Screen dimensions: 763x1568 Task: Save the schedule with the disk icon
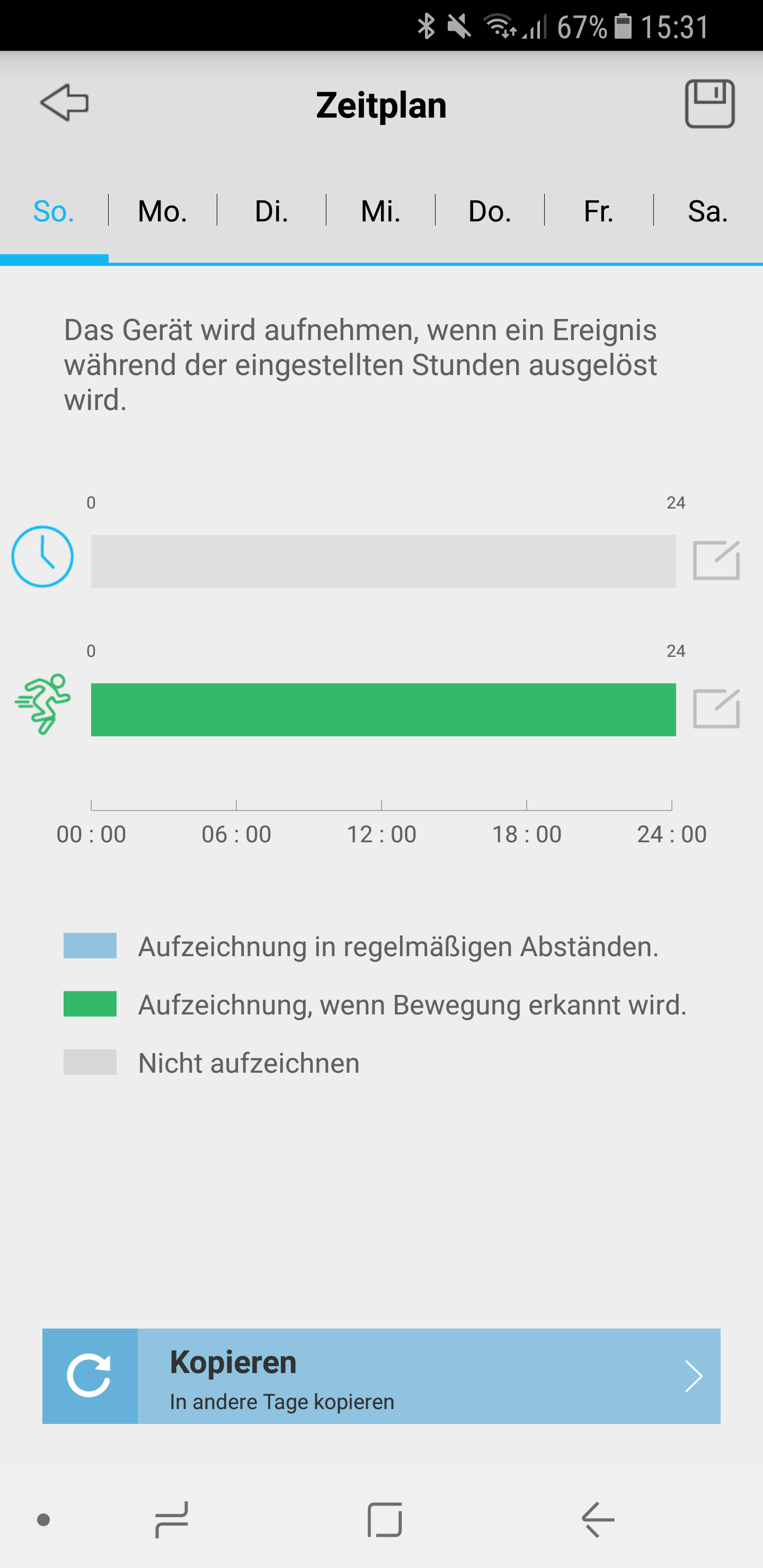tap(709, 103)
